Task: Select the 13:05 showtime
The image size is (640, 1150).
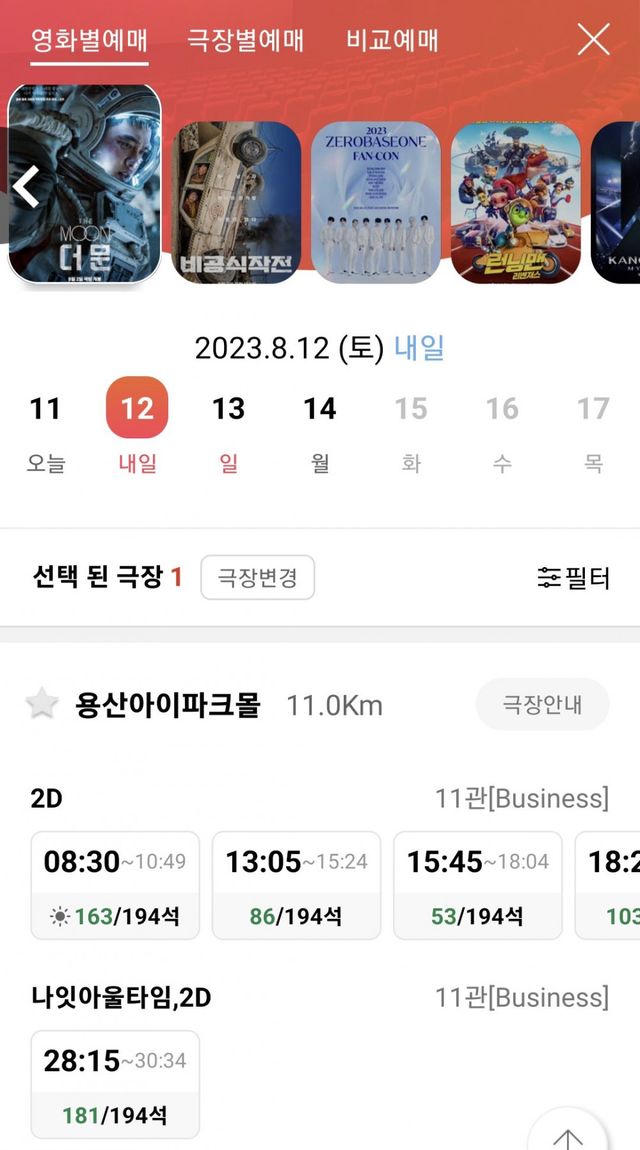Action: (x=296, y=885)
